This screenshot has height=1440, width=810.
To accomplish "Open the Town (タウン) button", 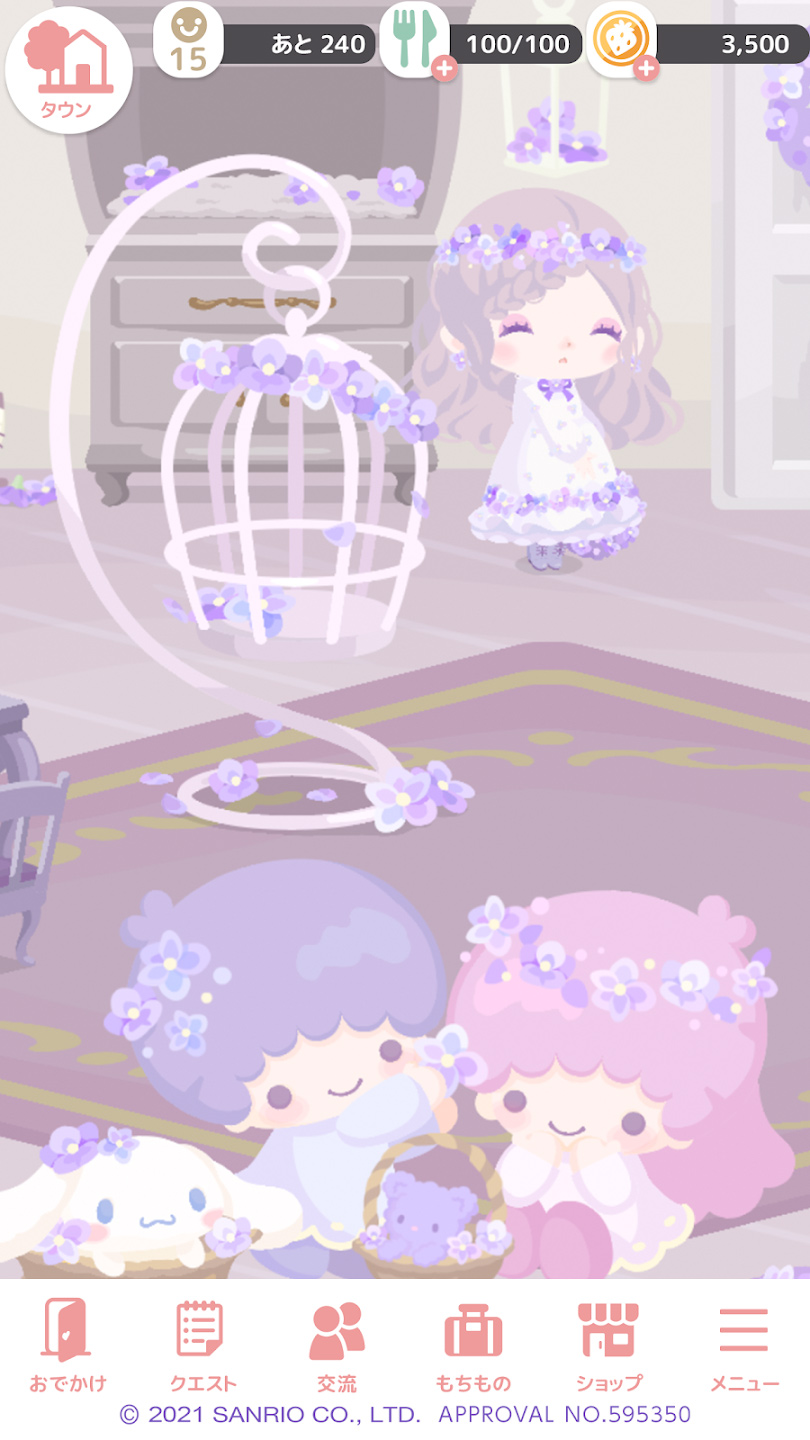I will [68, 70].
